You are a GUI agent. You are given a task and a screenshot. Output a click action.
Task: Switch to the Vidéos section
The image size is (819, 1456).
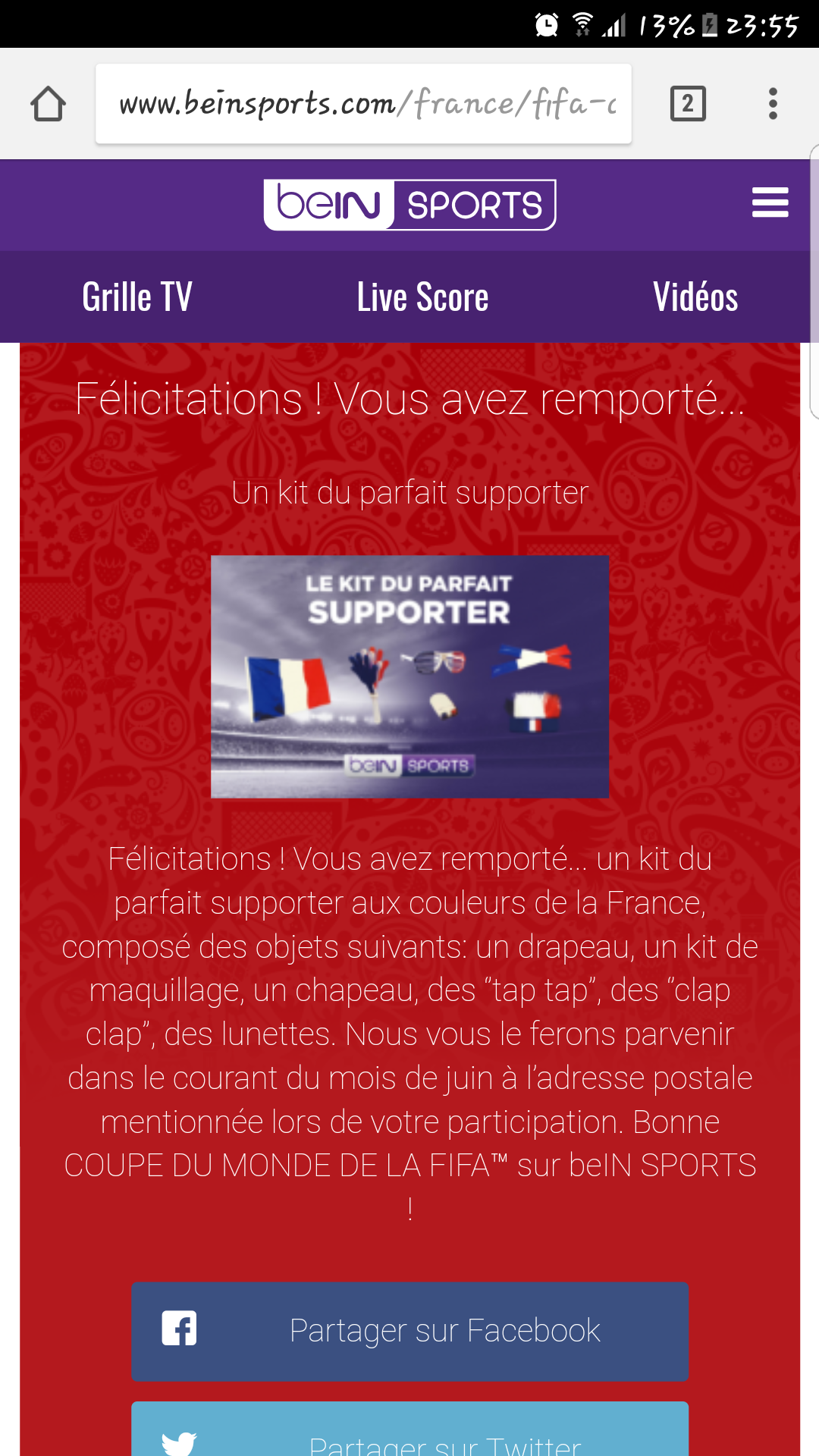pos(695,297)
